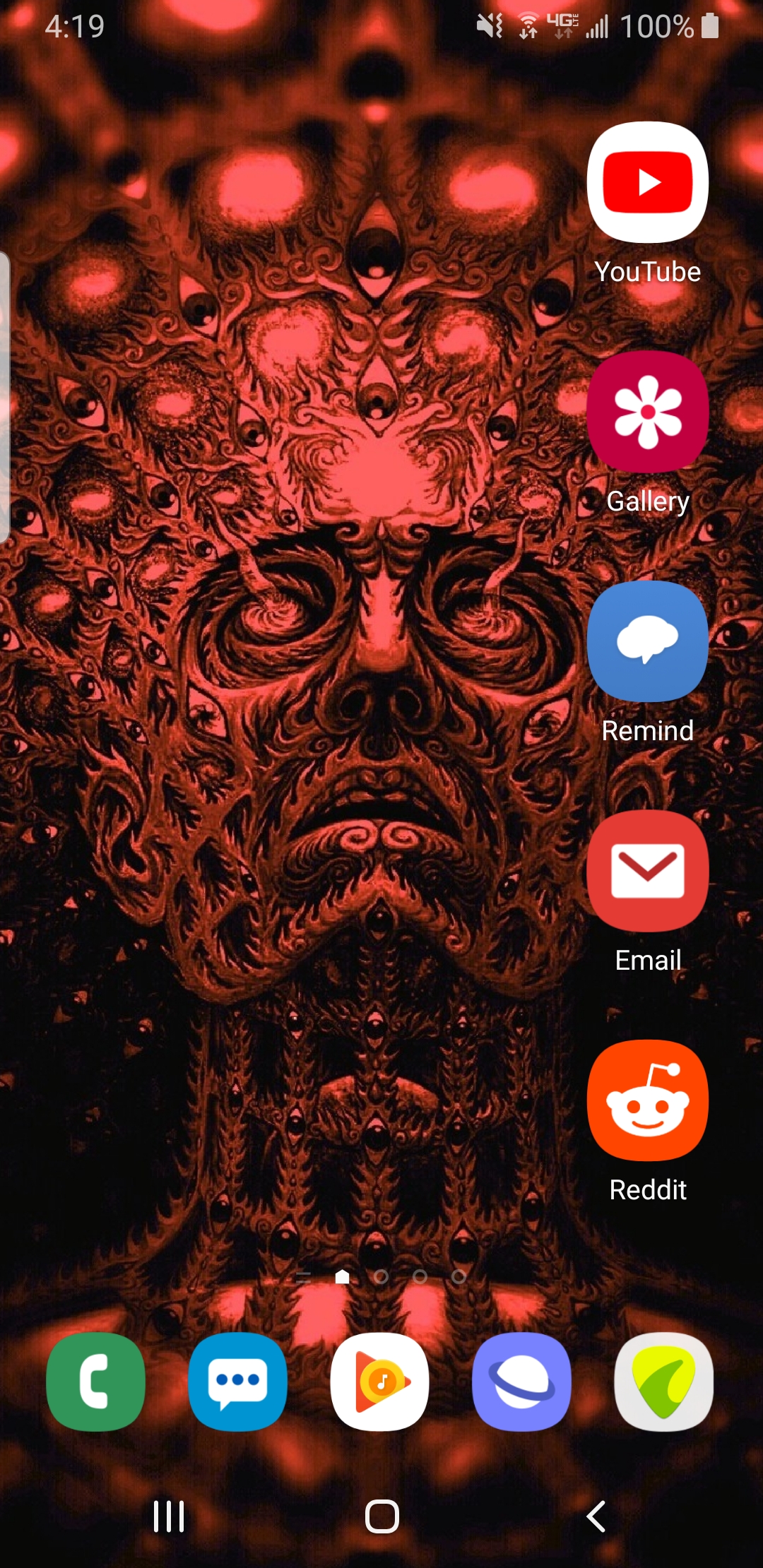This screenshot has height=1568, width=763.
Task: Open the green Phone dialer
Action: [x=95, y=1382]
